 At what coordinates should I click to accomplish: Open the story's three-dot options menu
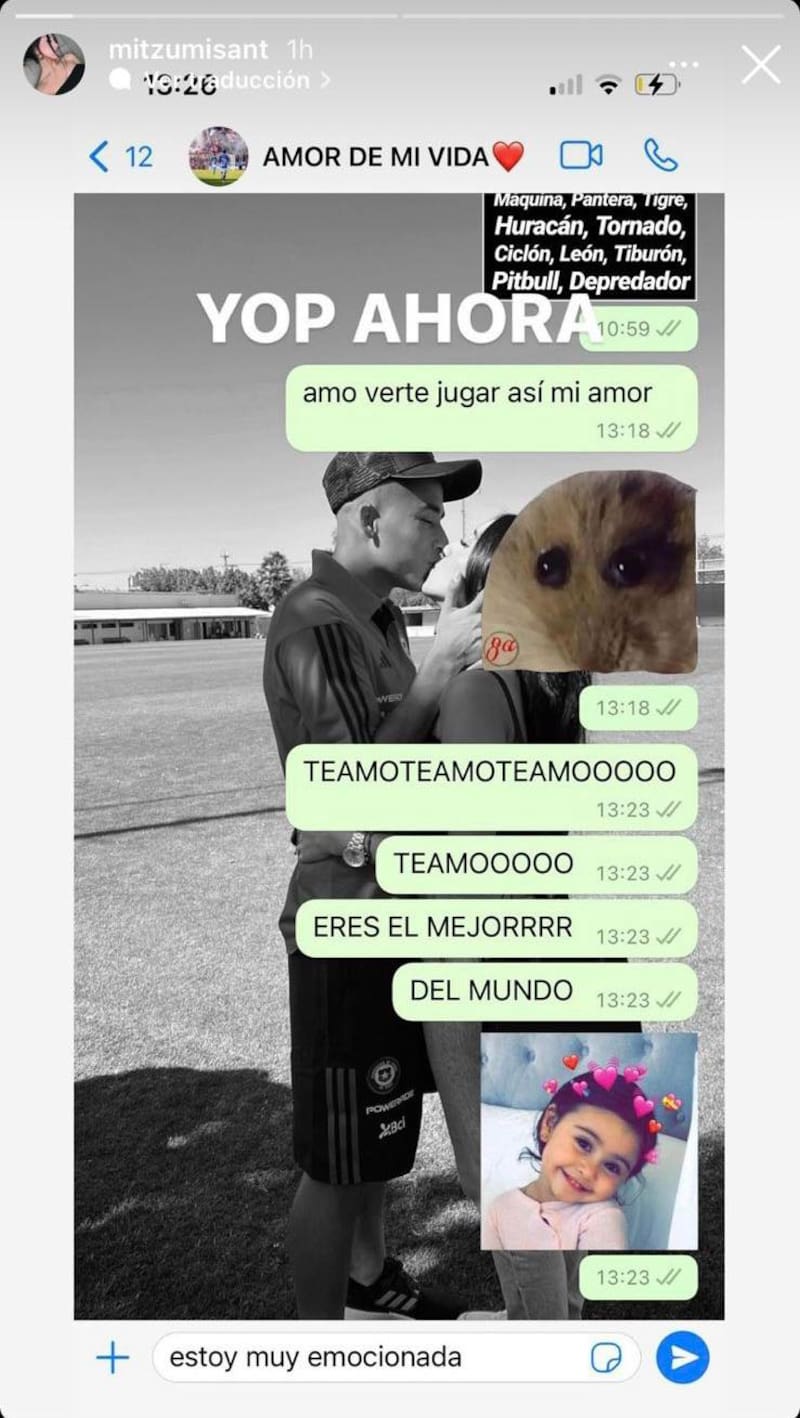pyautogui.click(x=685, y=63)
